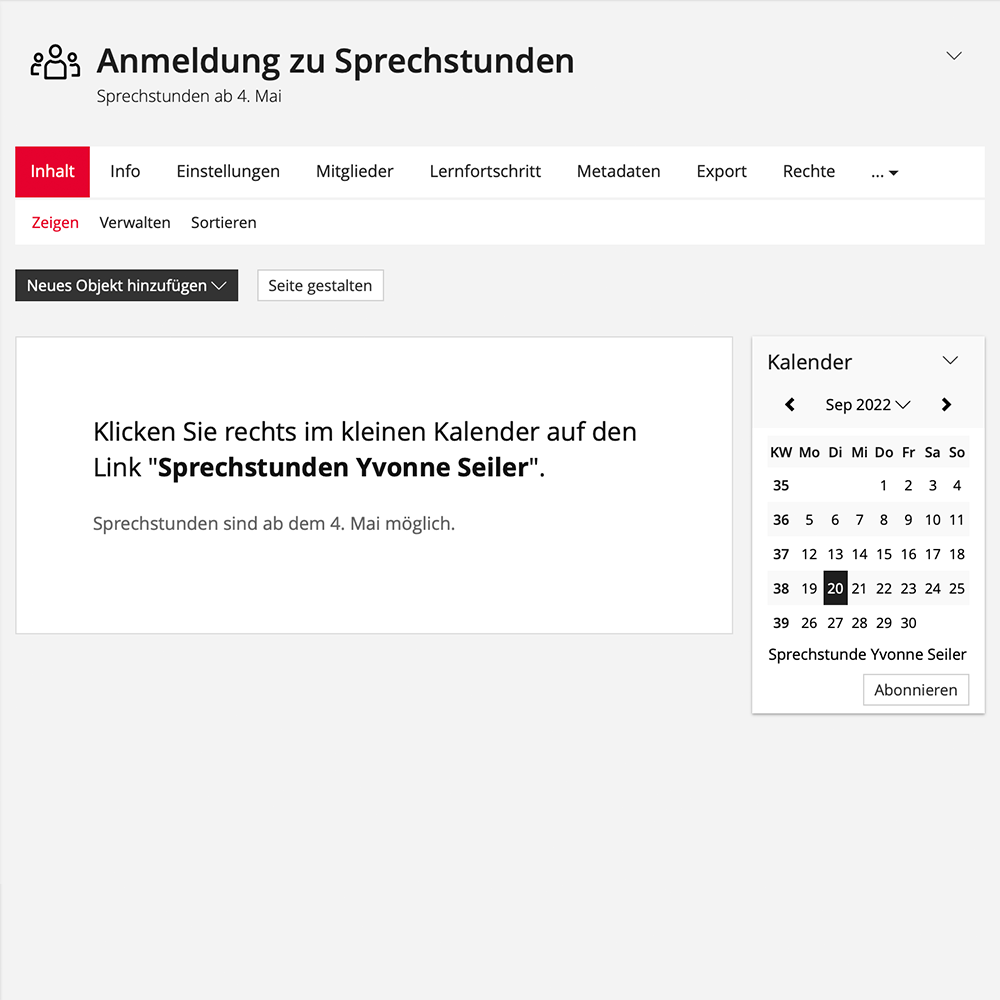Screen dimensions: 1000x1000
Task: Open the Export tab
Action: 721,171
